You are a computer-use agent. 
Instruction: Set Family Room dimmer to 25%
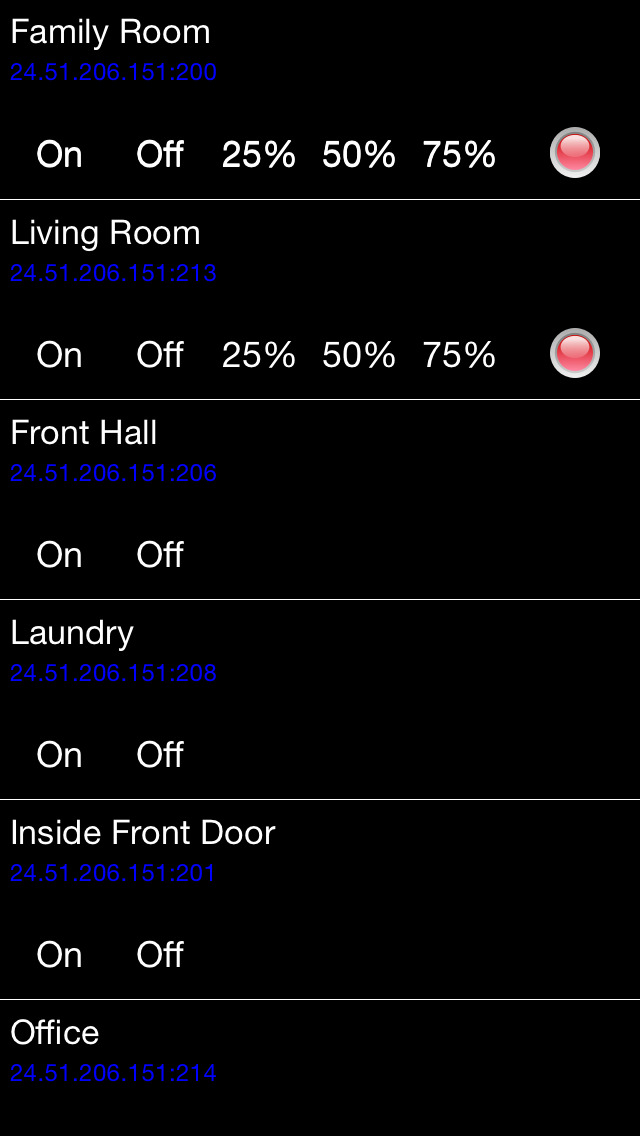[259, 154]
